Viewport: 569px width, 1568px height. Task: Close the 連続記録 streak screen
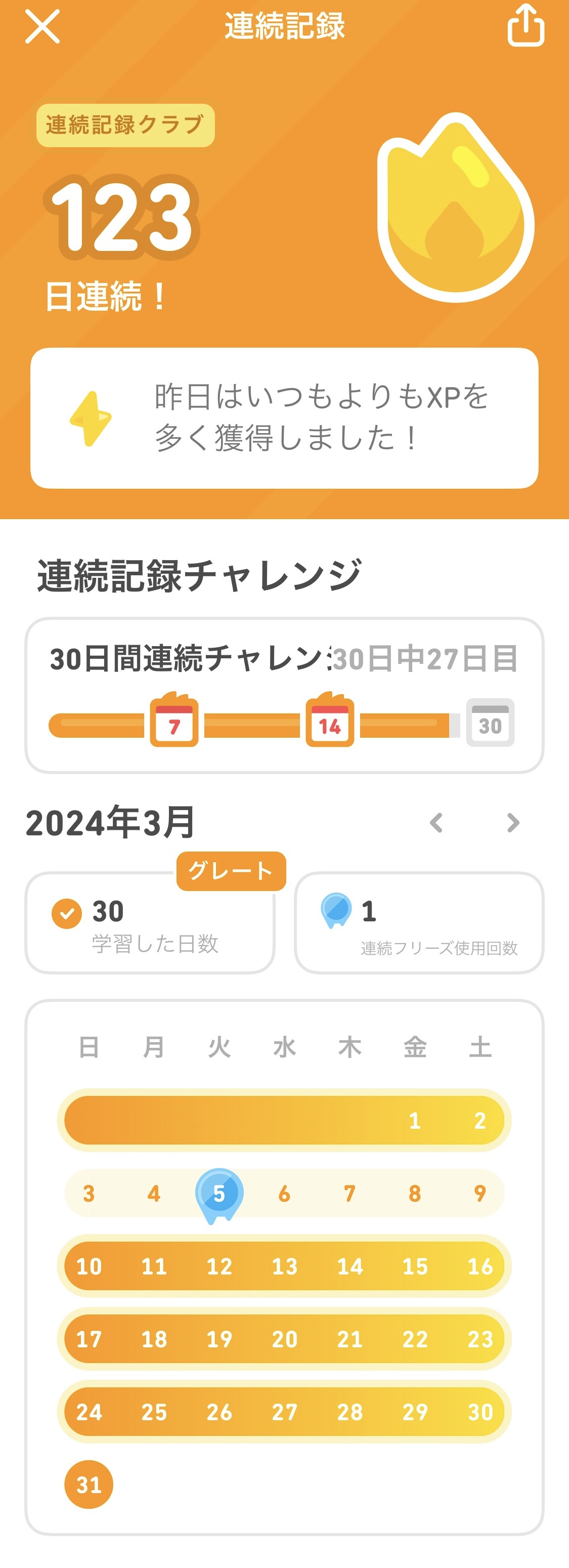click(42, 27)
